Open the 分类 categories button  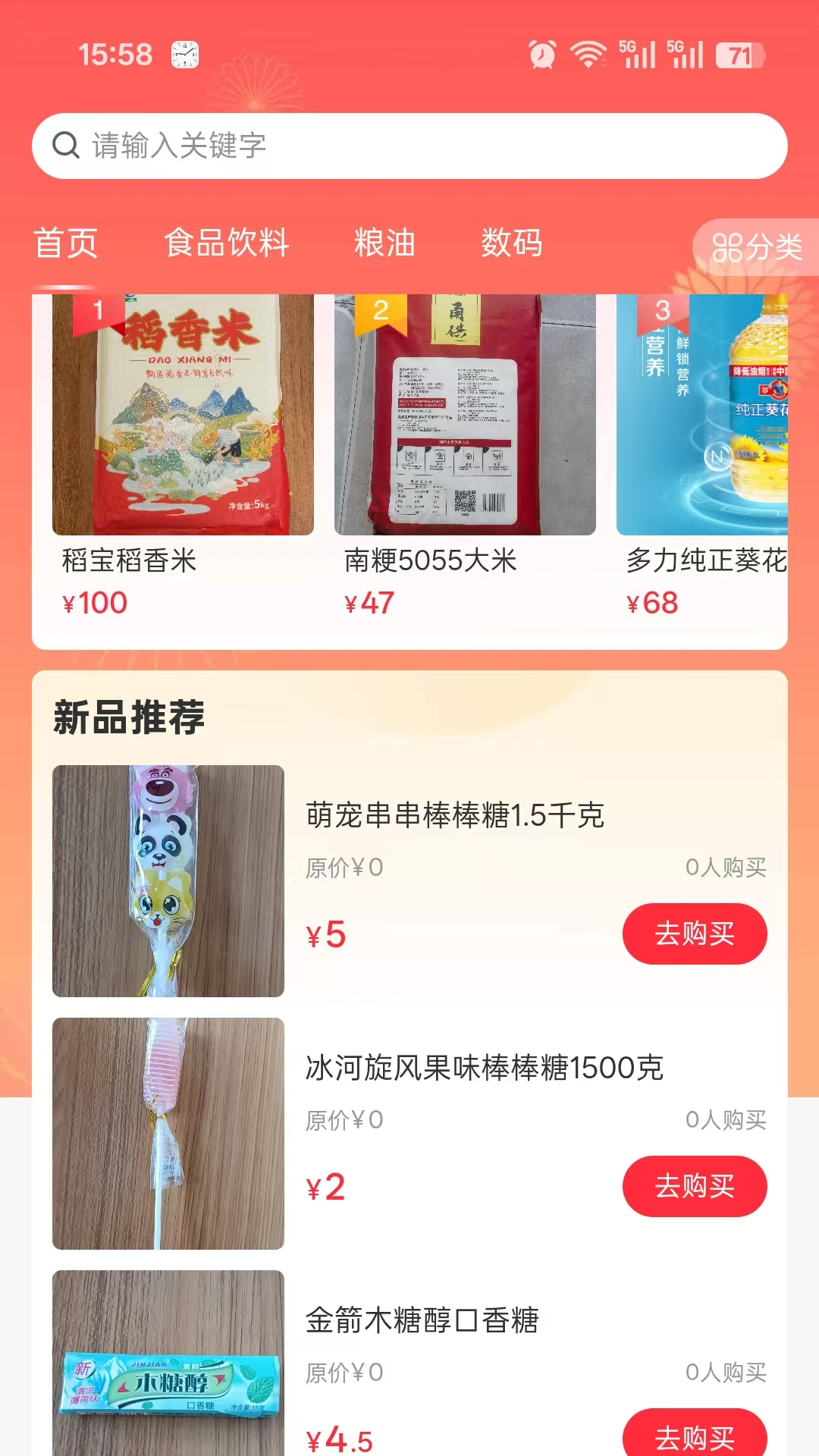pos(756,247)
